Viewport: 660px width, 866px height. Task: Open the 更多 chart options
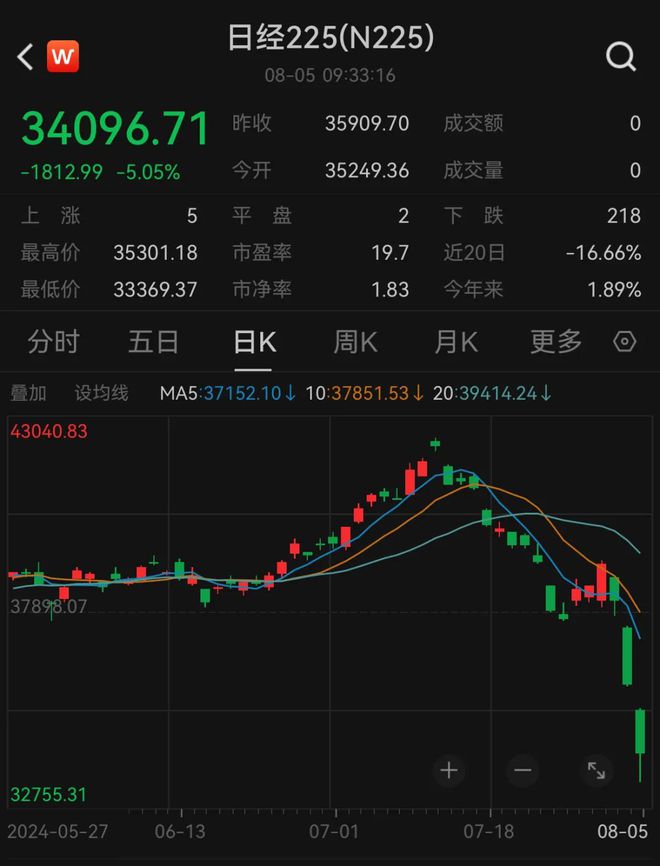click(556, 342)
